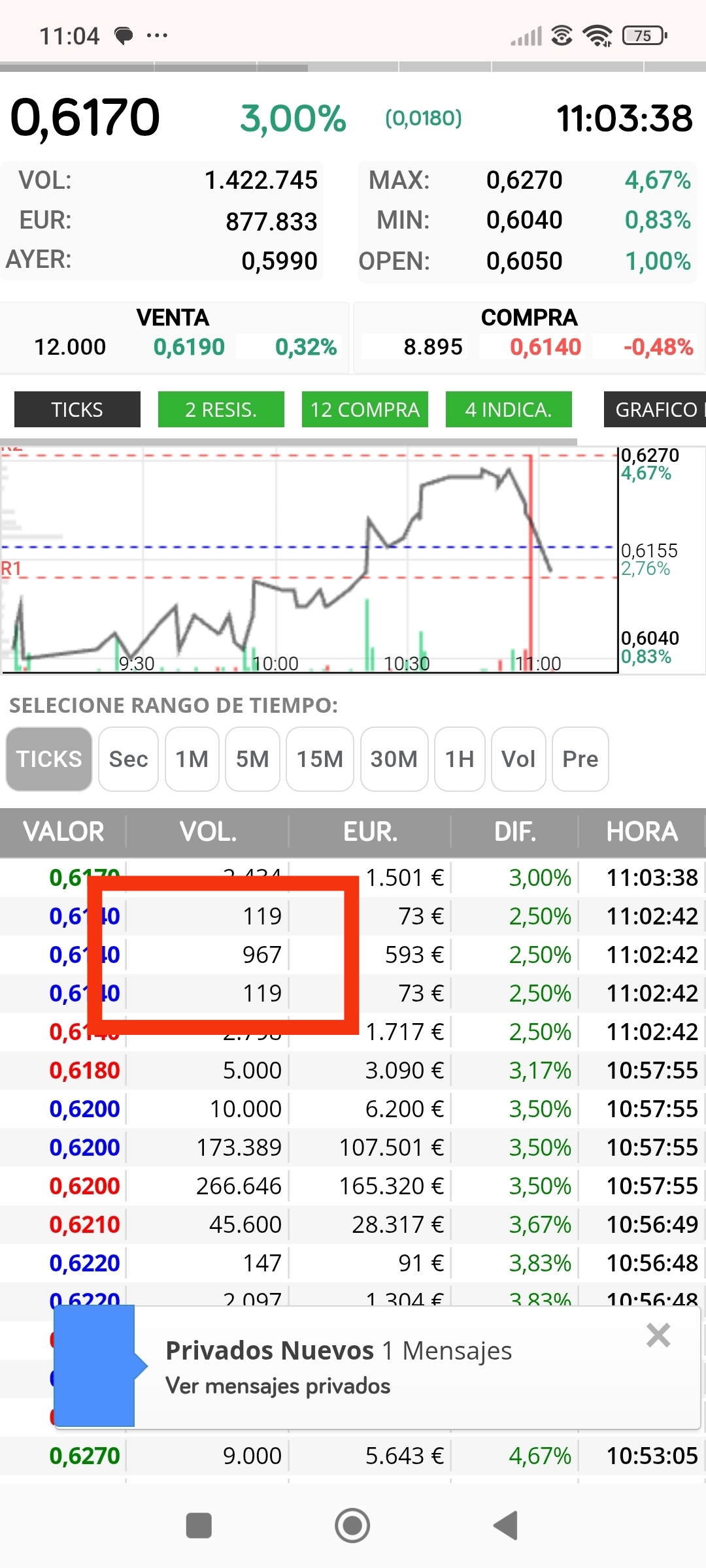Choose the Sec time range
This screenshot has width=706, height=1568.
tap(129, 759)
